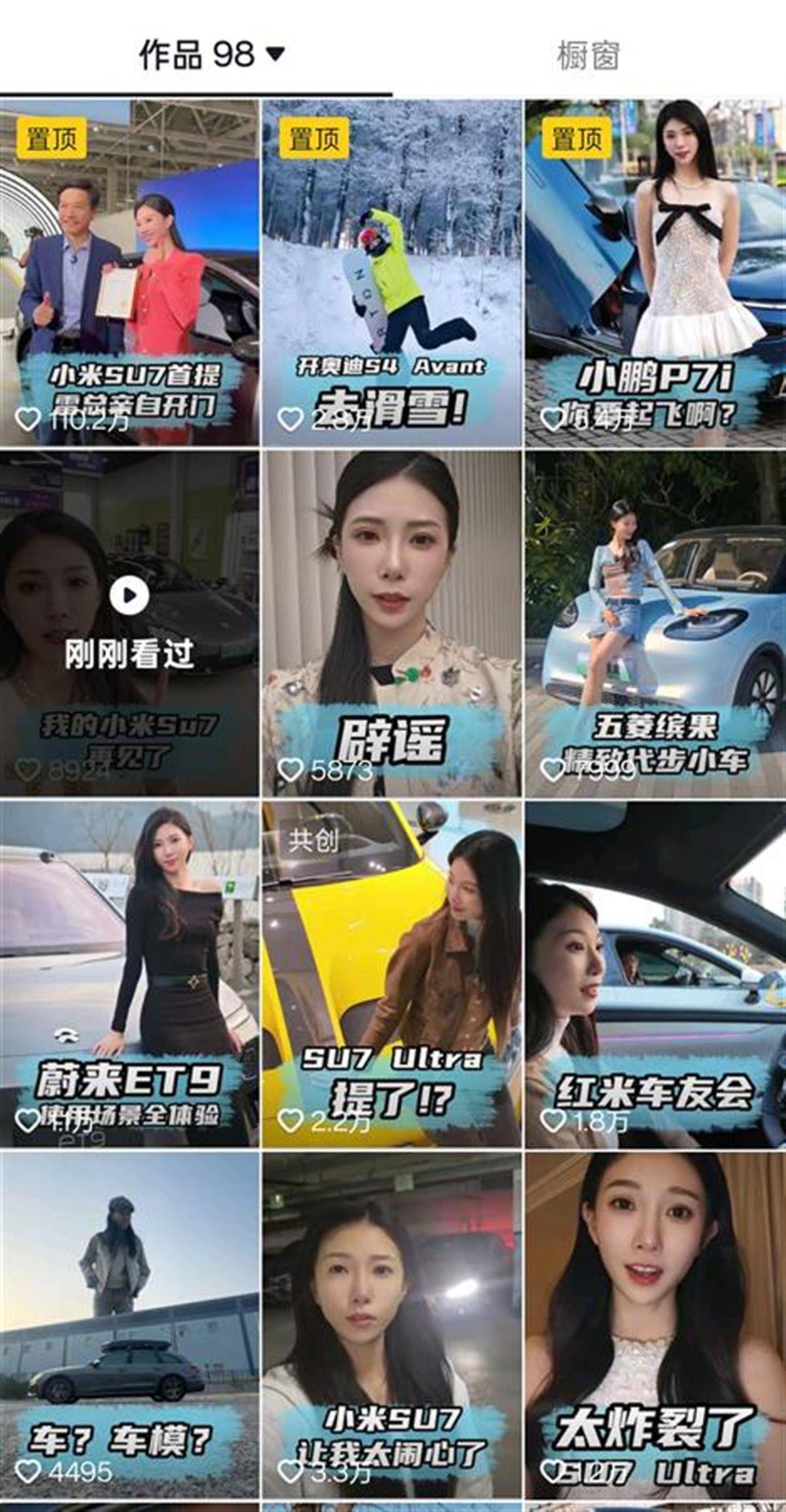
Task: Open the 蔚来ET9 使用场景全体验 video
Action: pyautogui.click(x=130, y=973)
